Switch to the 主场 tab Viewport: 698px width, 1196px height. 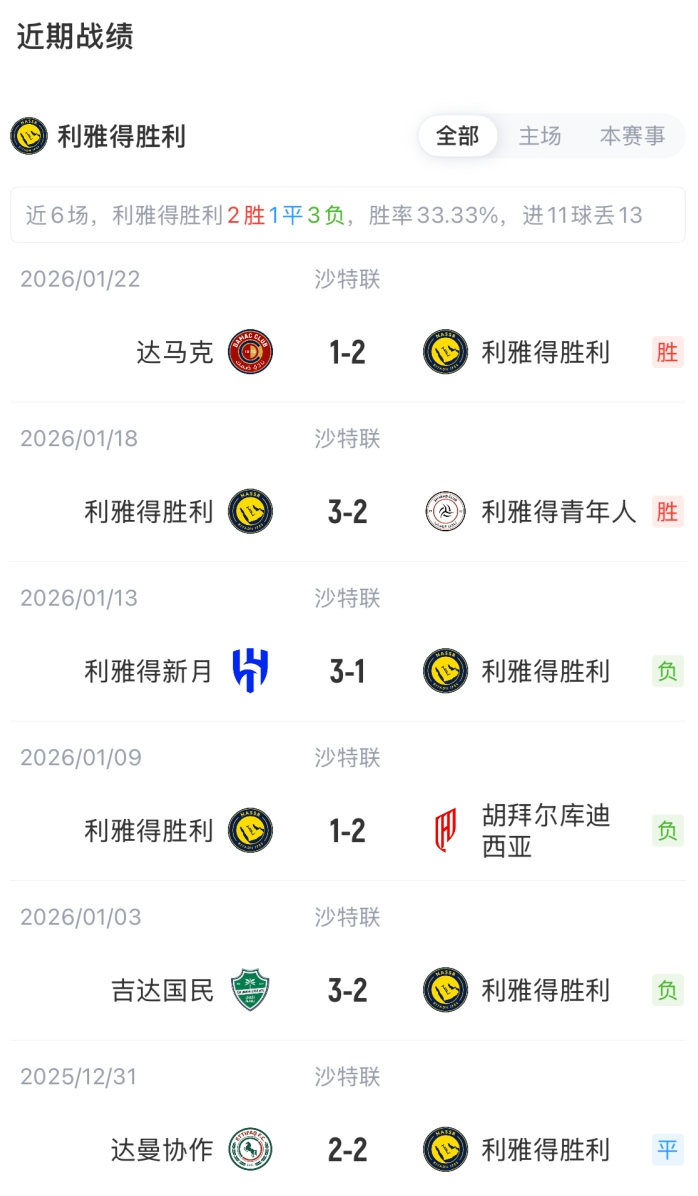coord(540,136)
